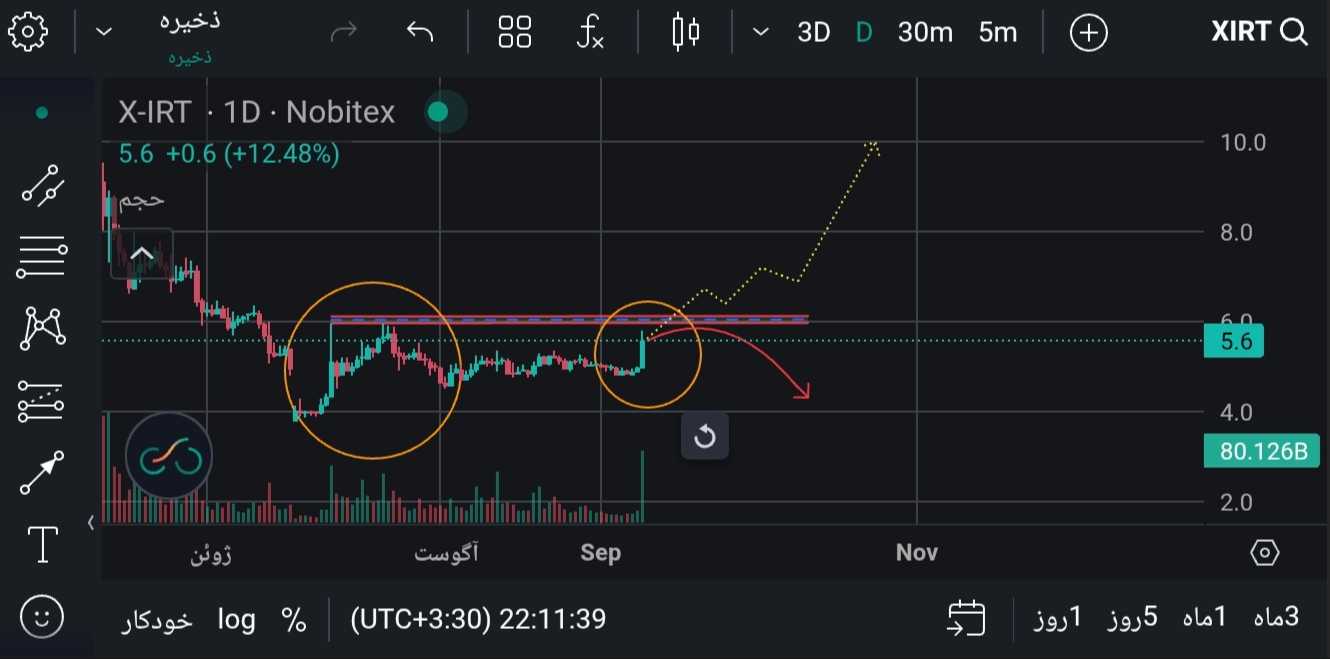Open chart settings gear
This screenshot has width=1330, height=659.
(x=28, y=32)
